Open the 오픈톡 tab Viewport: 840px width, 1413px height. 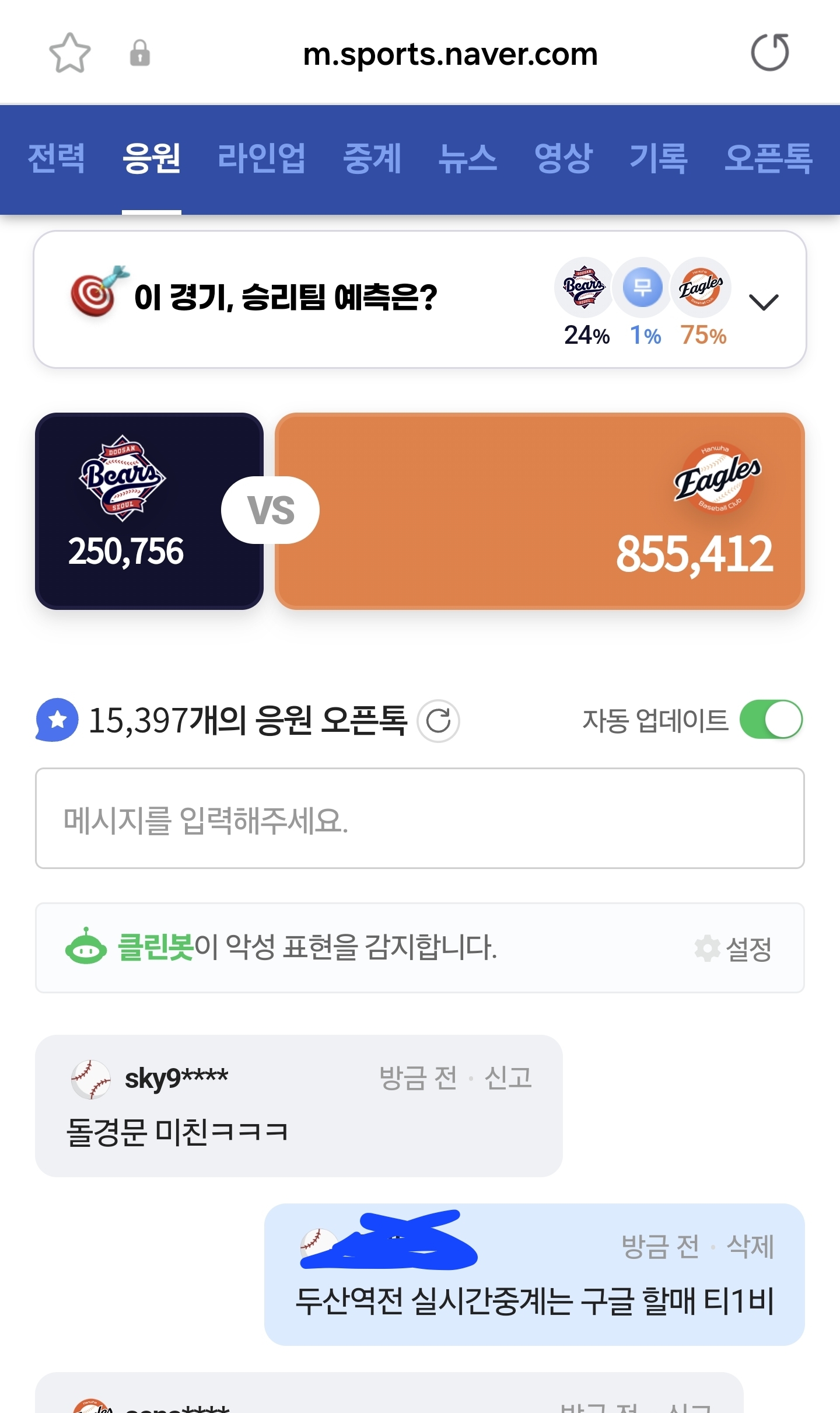click(x=768, y=159)
